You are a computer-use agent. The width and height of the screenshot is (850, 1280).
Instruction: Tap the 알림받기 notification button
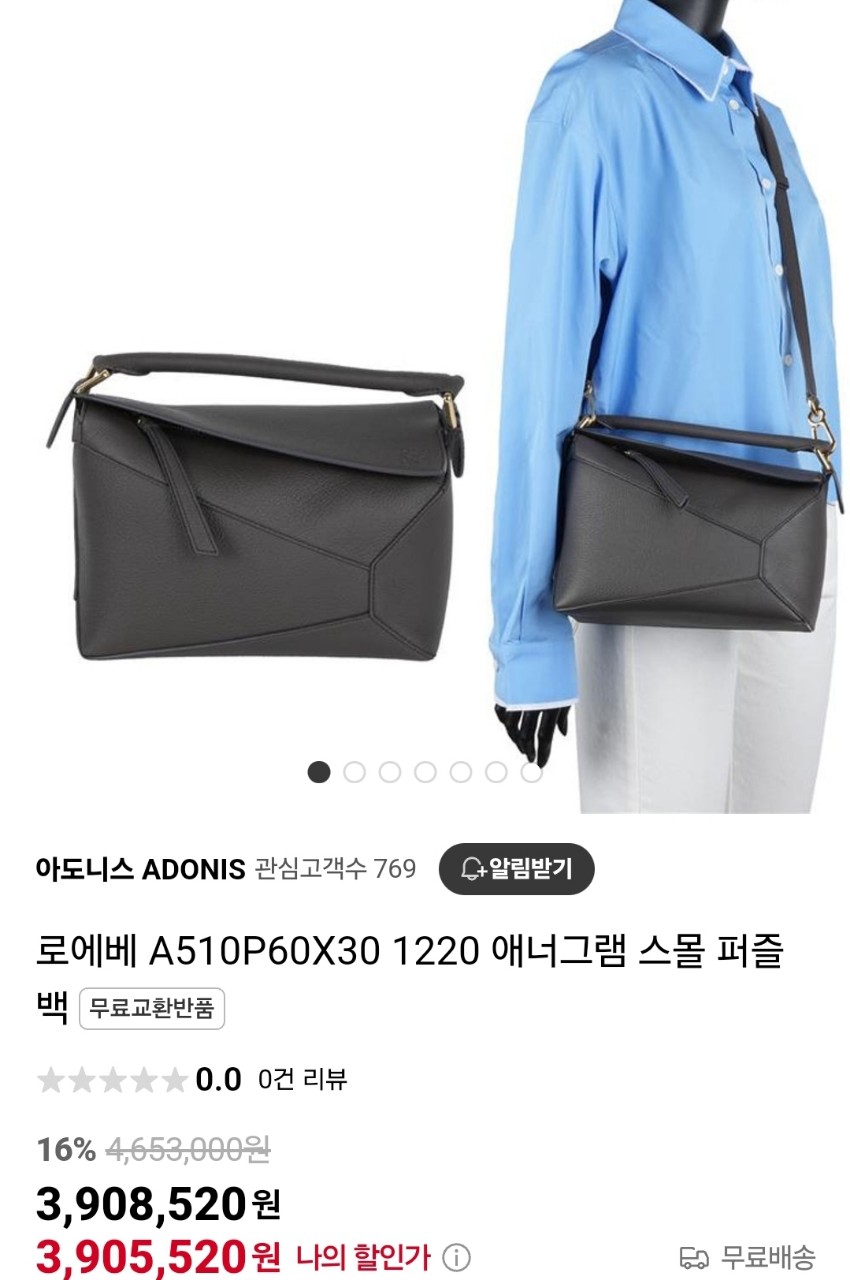[516, 869]
